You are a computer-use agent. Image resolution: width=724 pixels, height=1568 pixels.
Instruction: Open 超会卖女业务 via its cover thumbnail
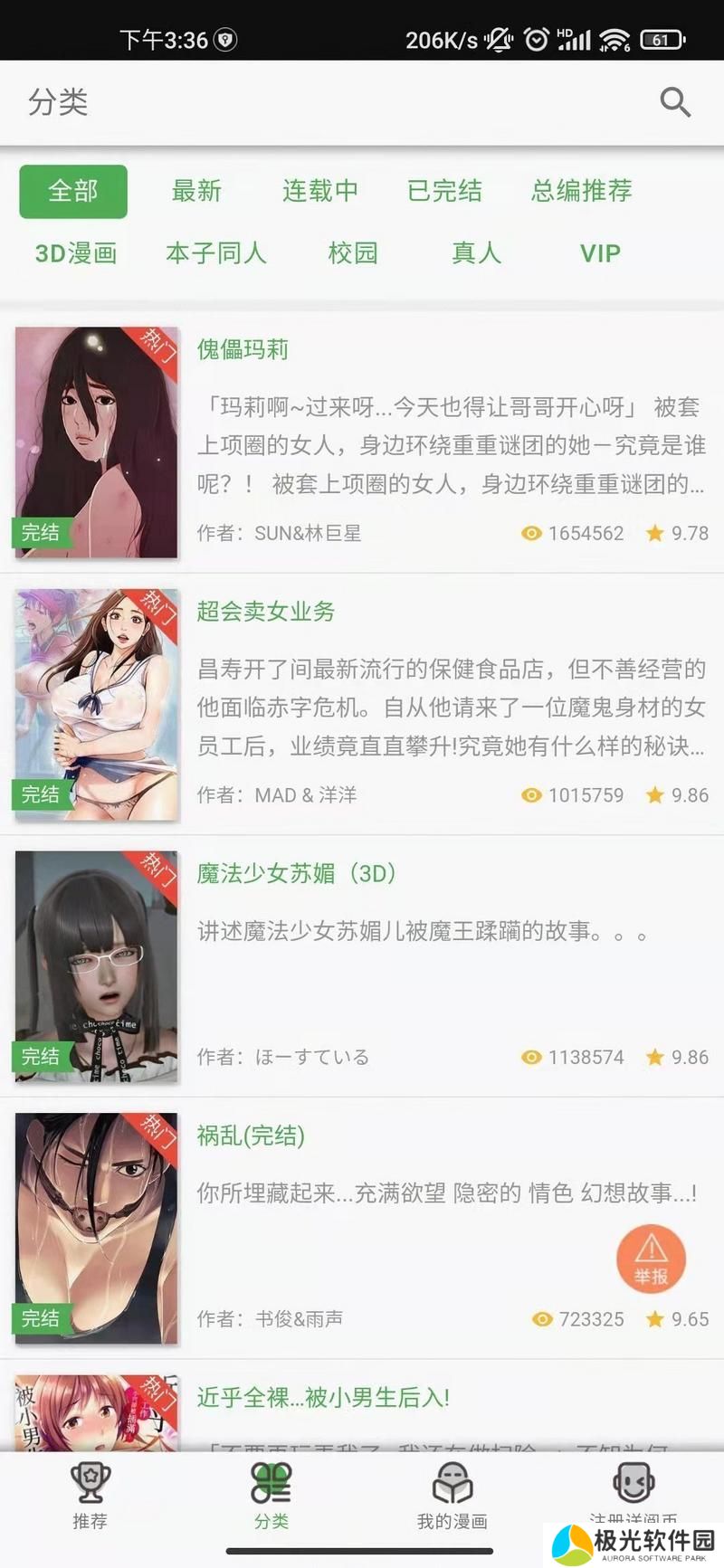[95, 704]
